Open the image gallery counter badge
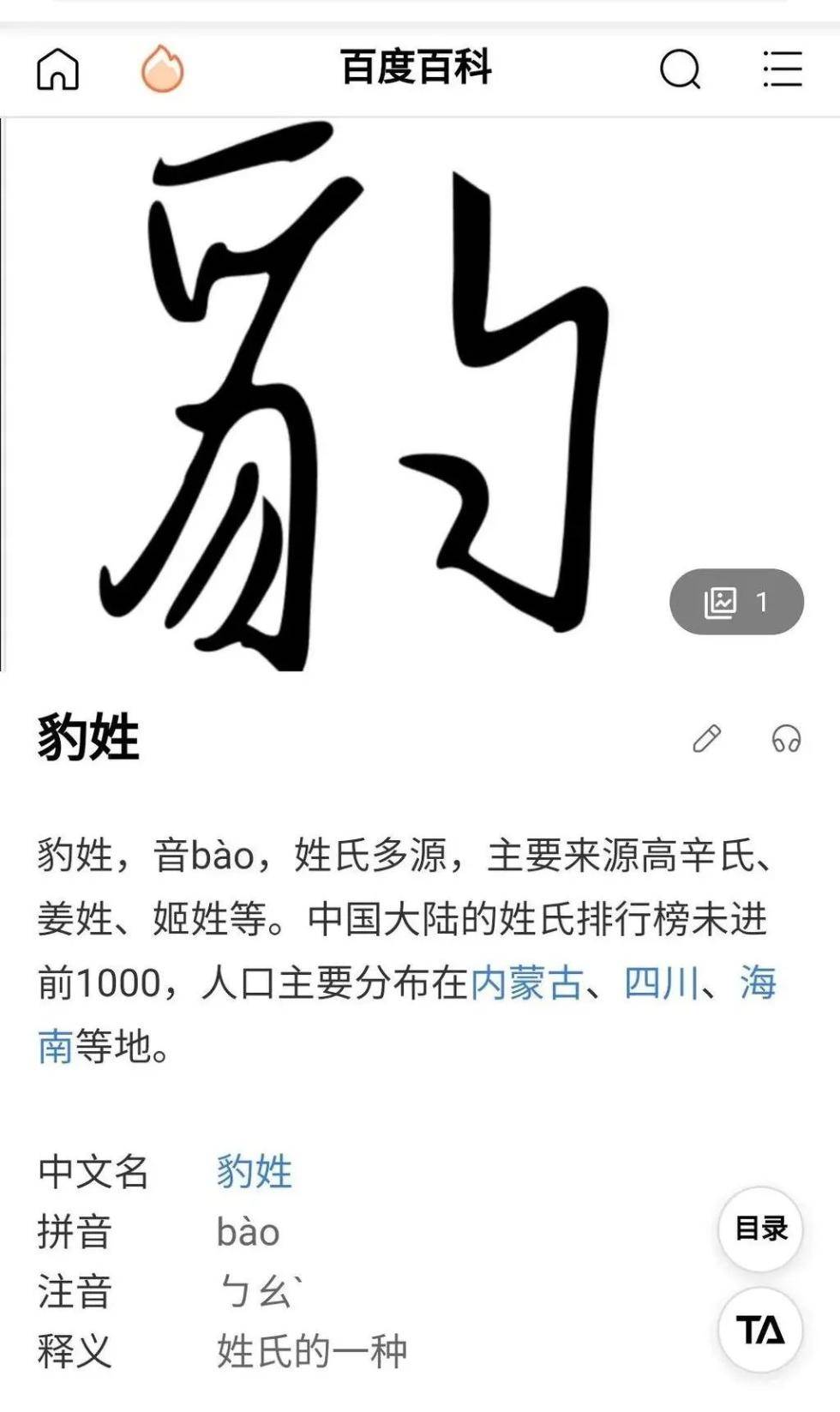This screenshot has height=1412, width=840. click(x=736, y=602)
